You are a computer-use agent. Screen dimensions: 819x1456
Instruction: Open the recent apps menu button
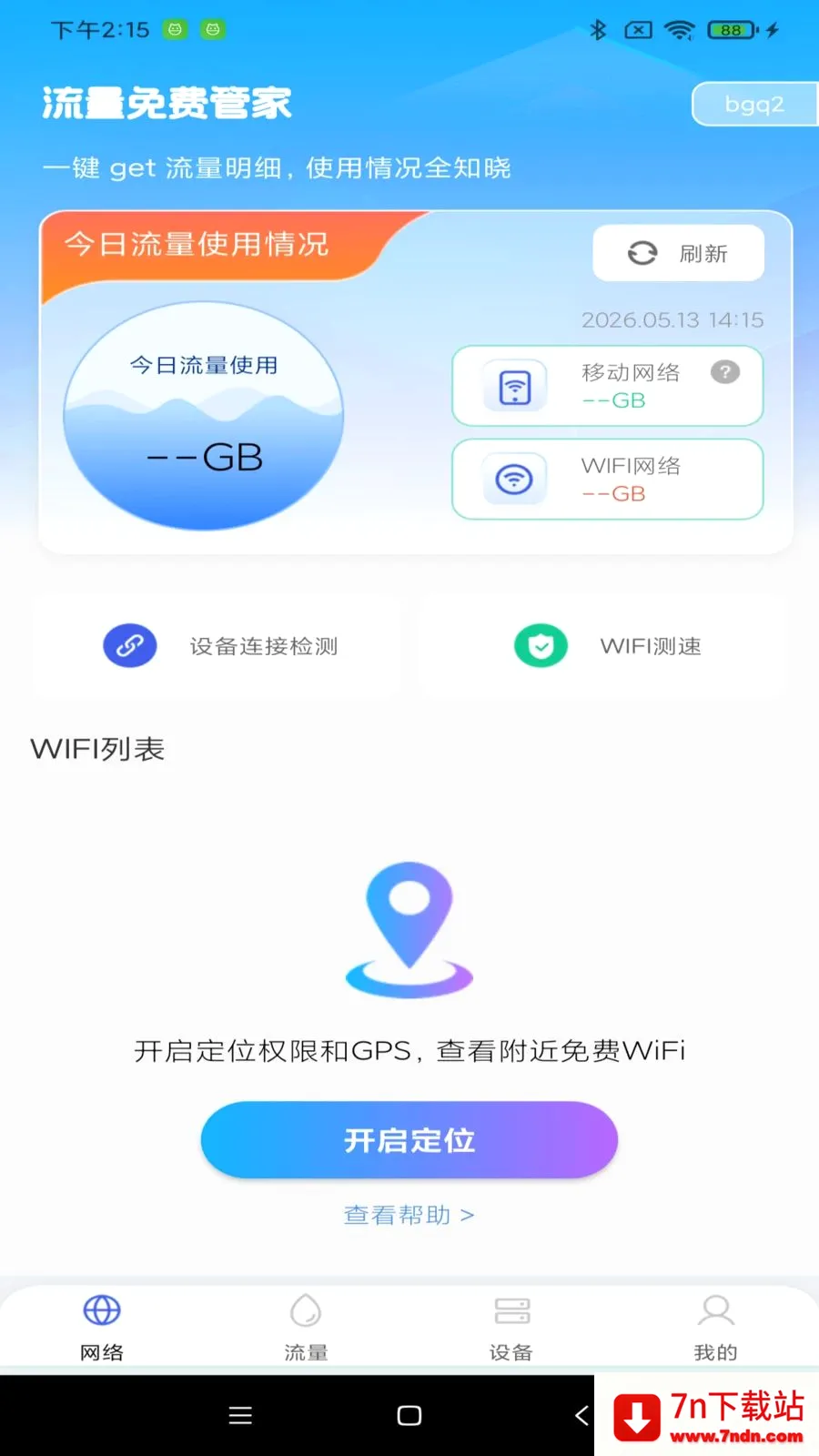(240, 1415)
